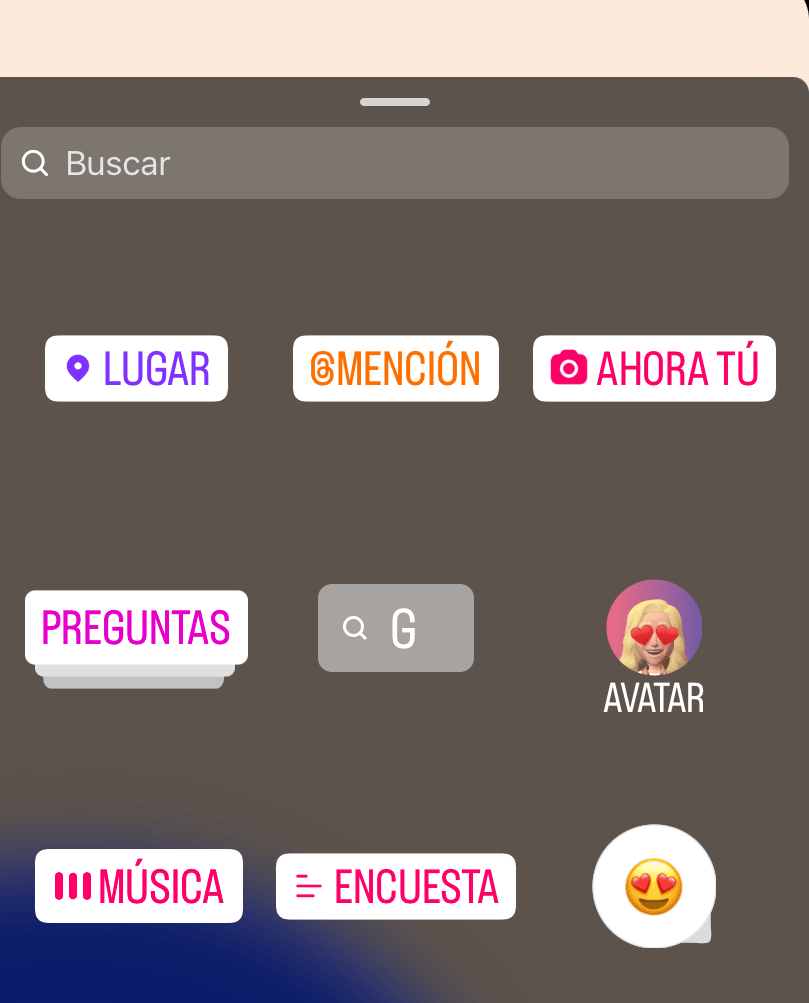Insert the ENCUESTA poll sticker
Image resolution: width=809 pixels, height=1003 pixels.
[x=395, y=885]
